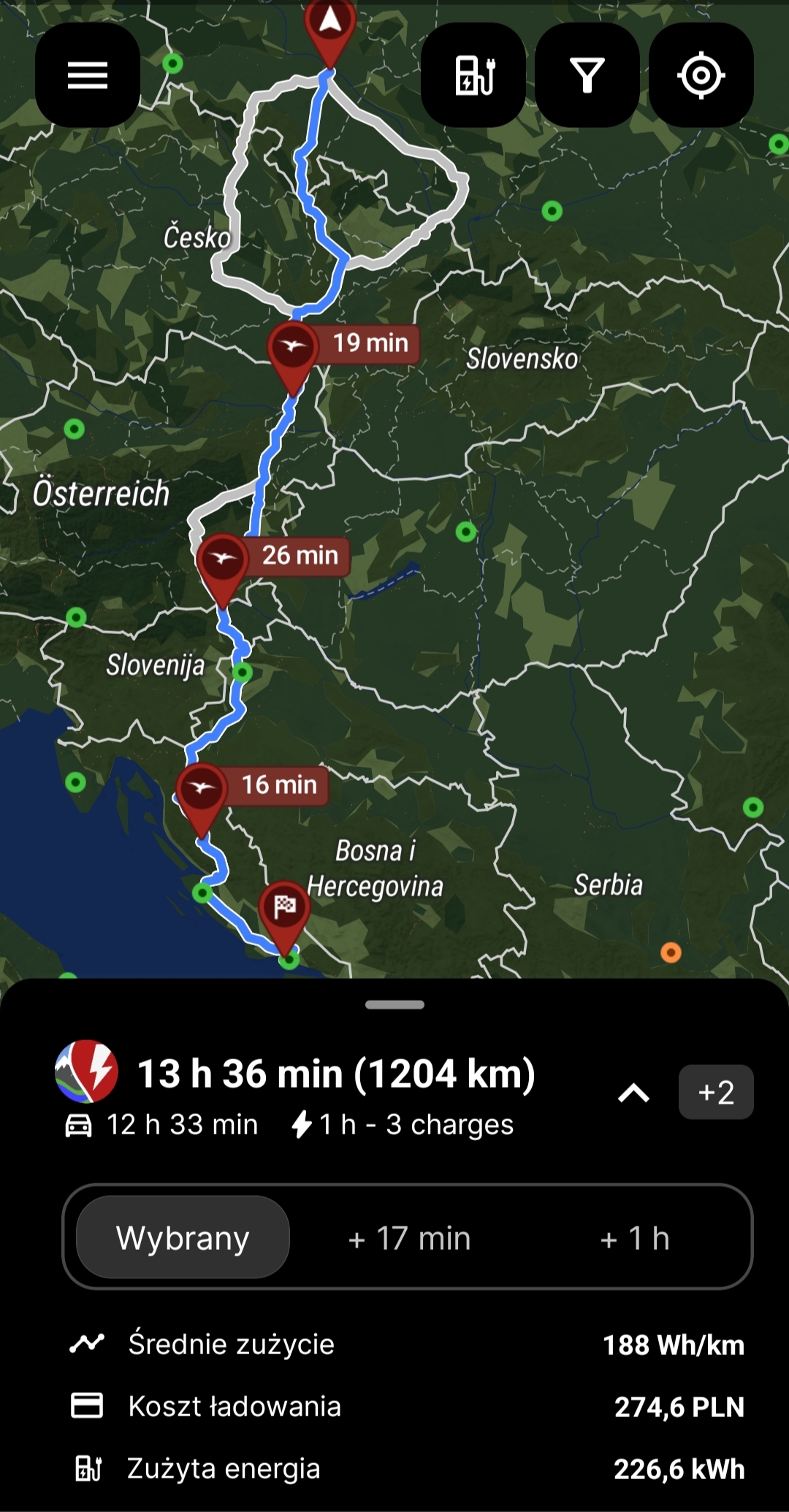Open the +2 additional options button
This screenshot has height=1512, width=789.
[x=715, y=1092]
